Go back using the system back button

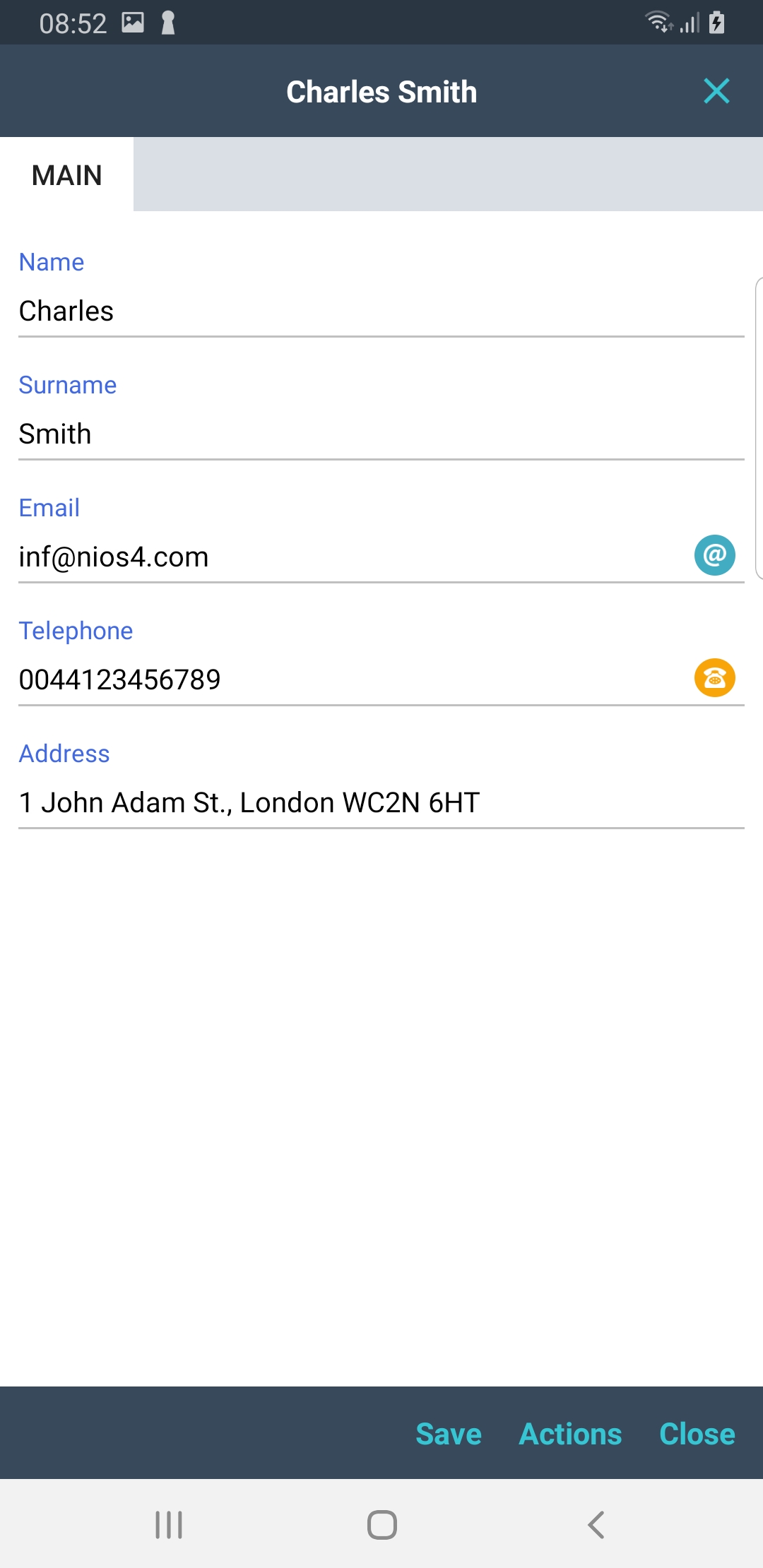596,1525
